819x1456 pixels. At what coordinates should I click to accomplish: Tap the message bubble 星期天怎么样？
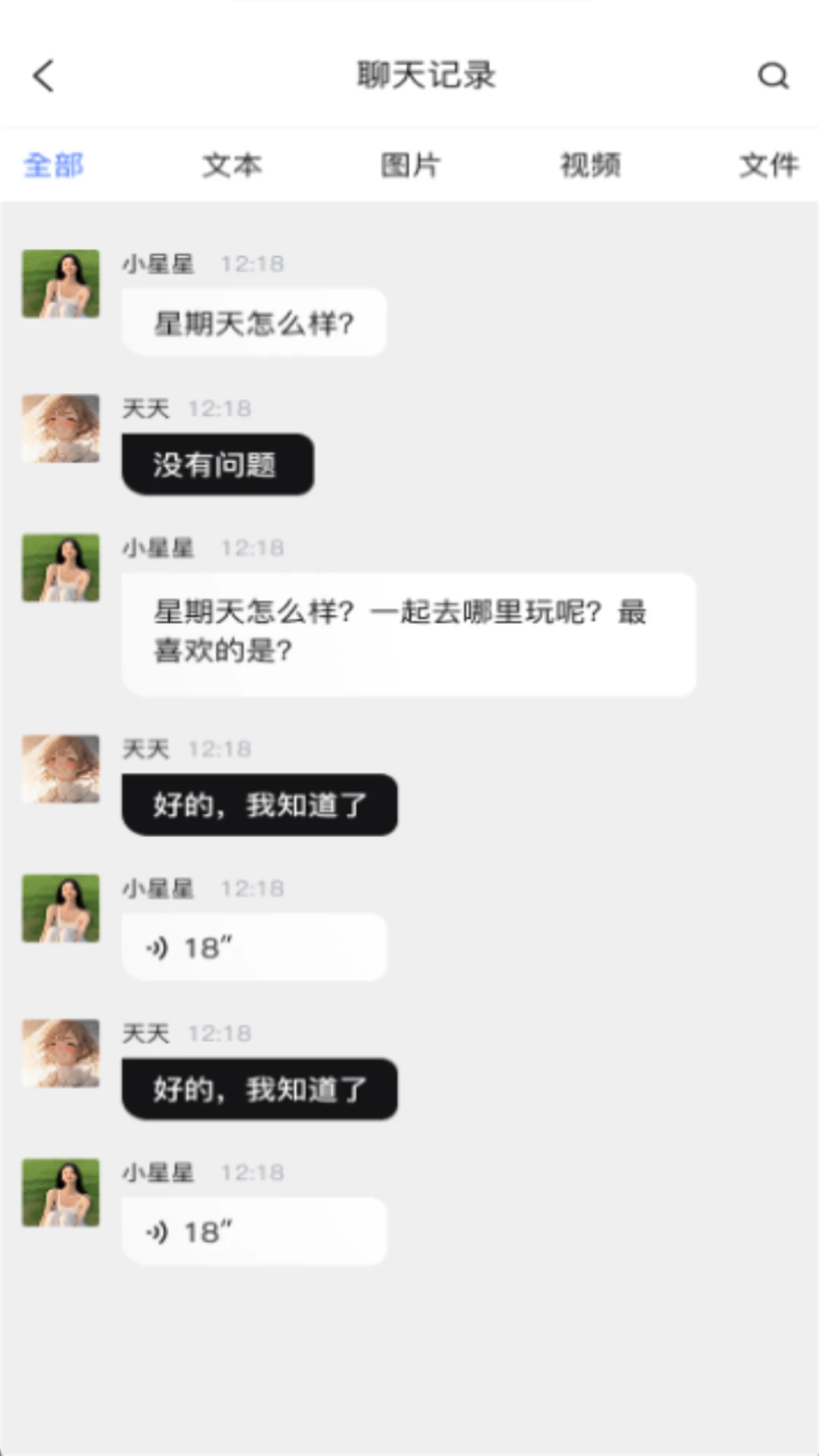pos(254,322)
